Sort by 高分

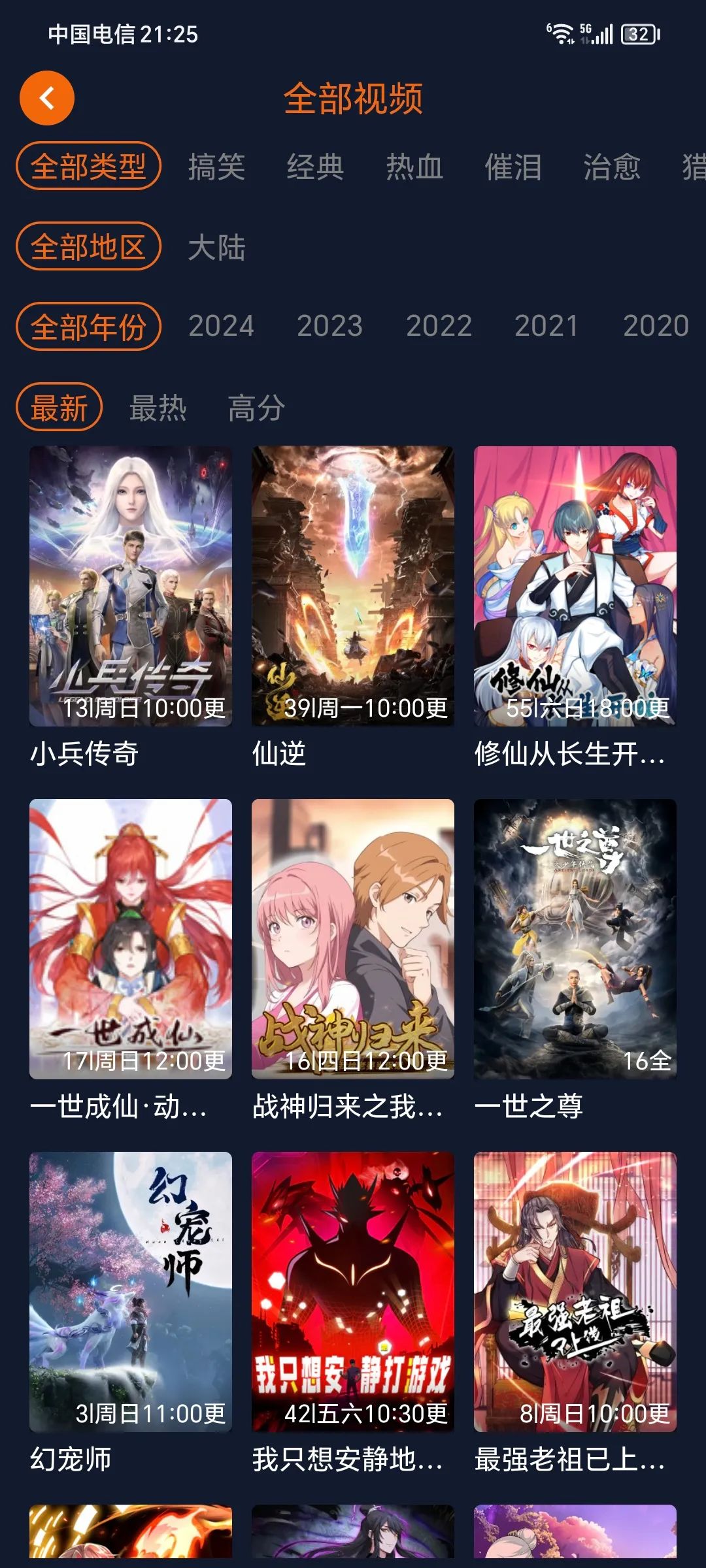tap(256, 408)
